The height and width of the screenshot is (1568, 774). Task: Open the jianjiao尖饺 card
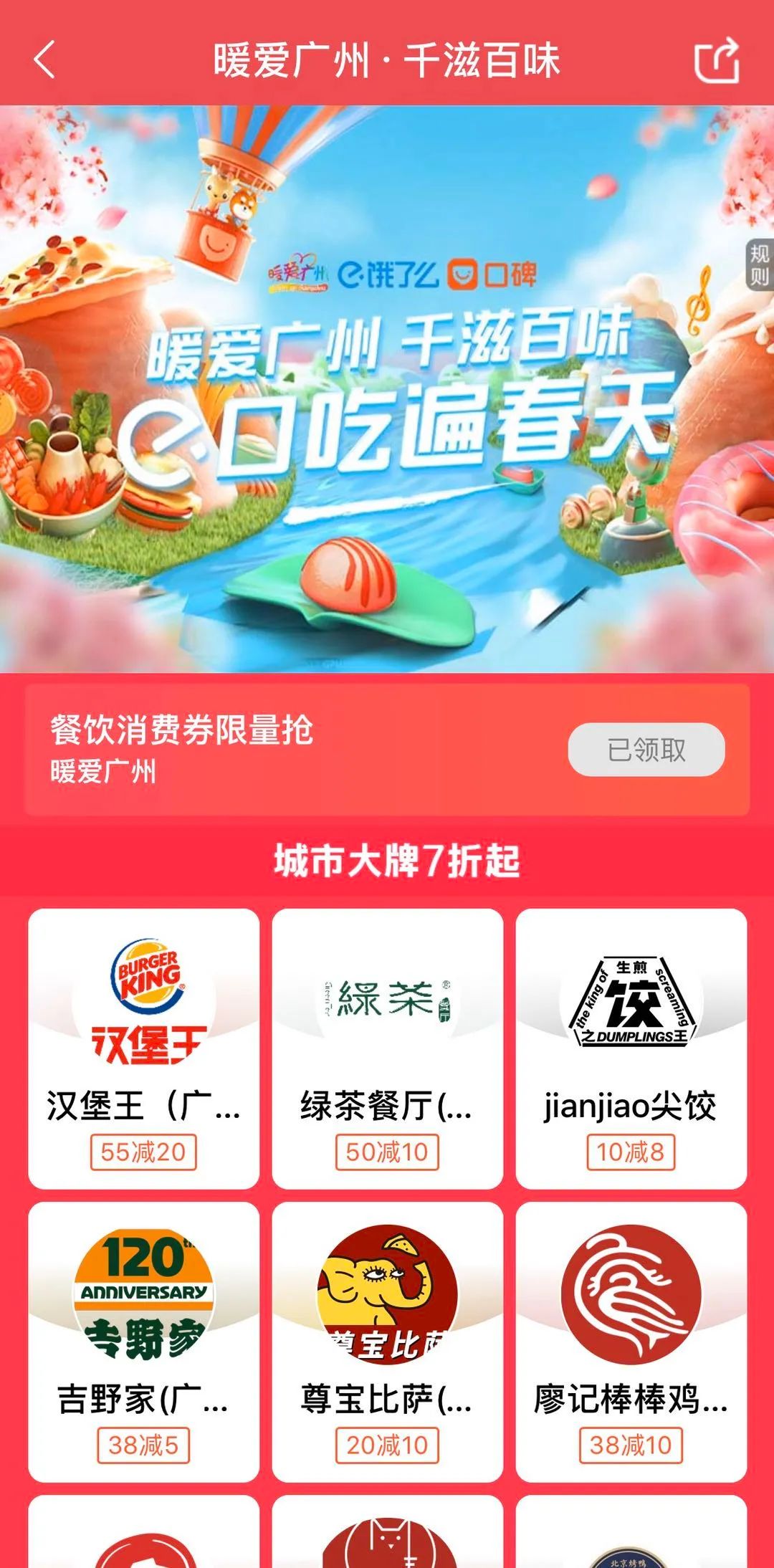pos(631,1048)
